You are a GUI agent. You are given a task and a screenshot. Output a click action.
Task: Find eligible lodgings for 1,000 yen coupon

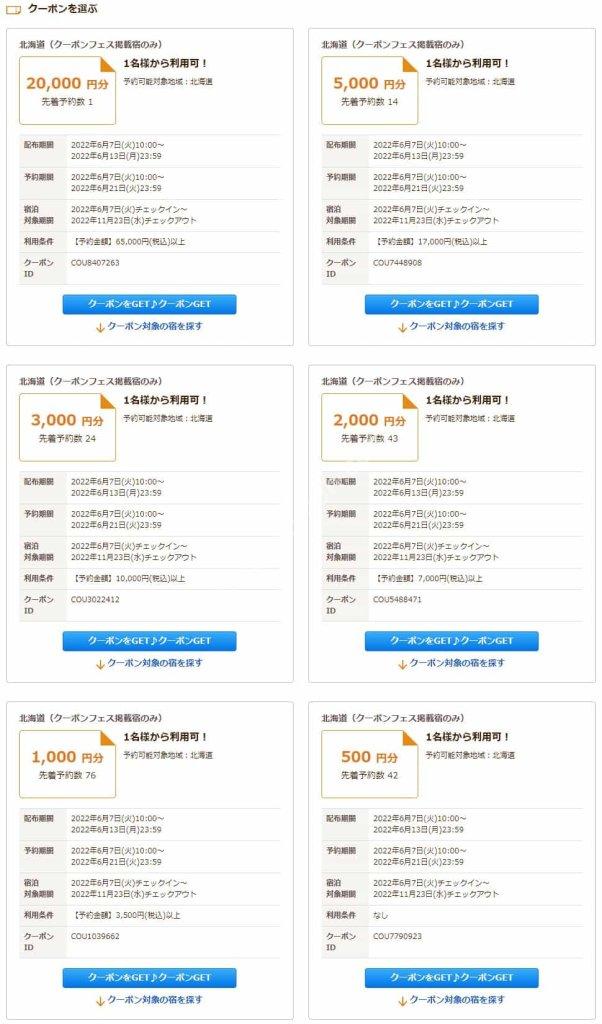[x=150, y=1000]
